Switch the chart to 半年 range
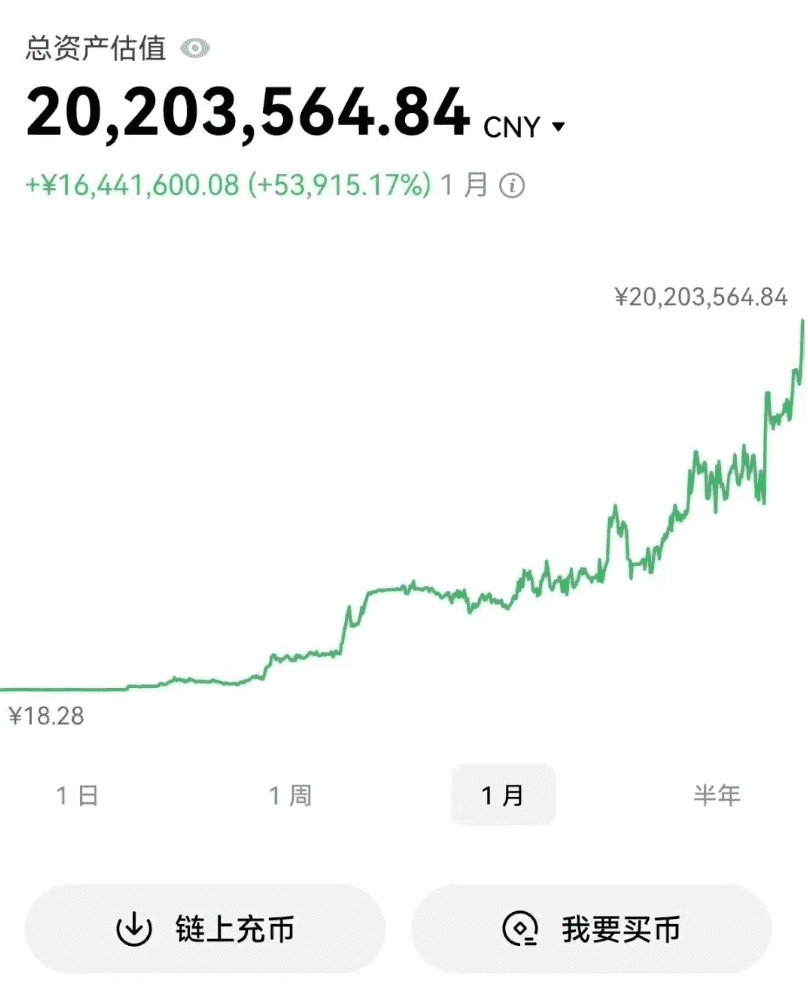Viewport: 808px width, 994px height. tap(716, 795)
